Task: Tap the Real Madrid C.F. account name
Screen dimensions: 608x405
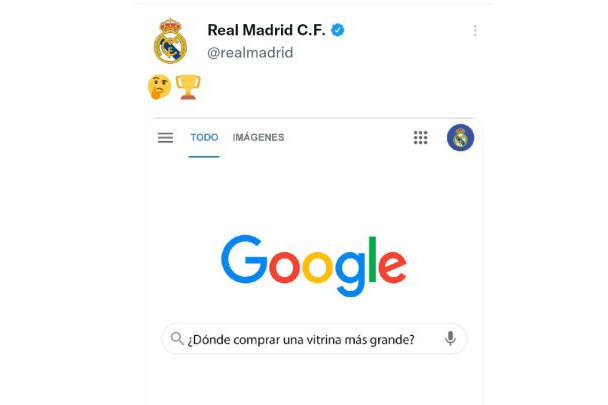Action: point(267,30)
